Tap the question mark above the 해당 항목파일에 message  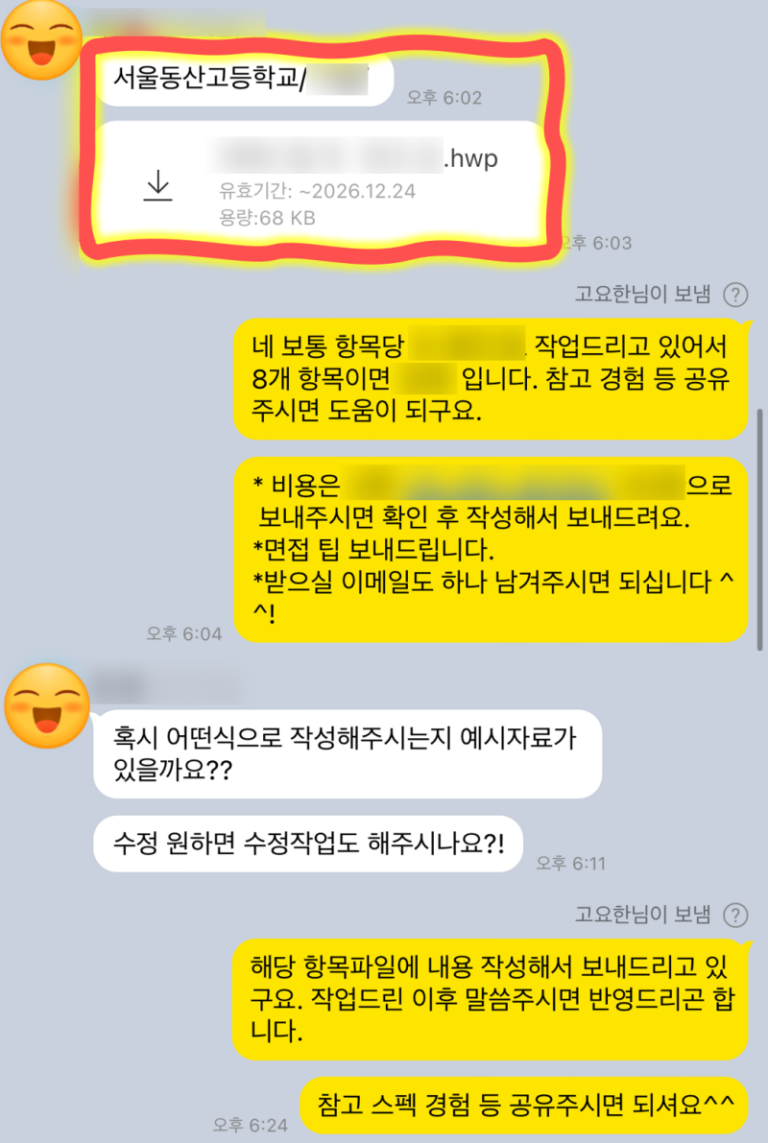(x=735, y=914)
